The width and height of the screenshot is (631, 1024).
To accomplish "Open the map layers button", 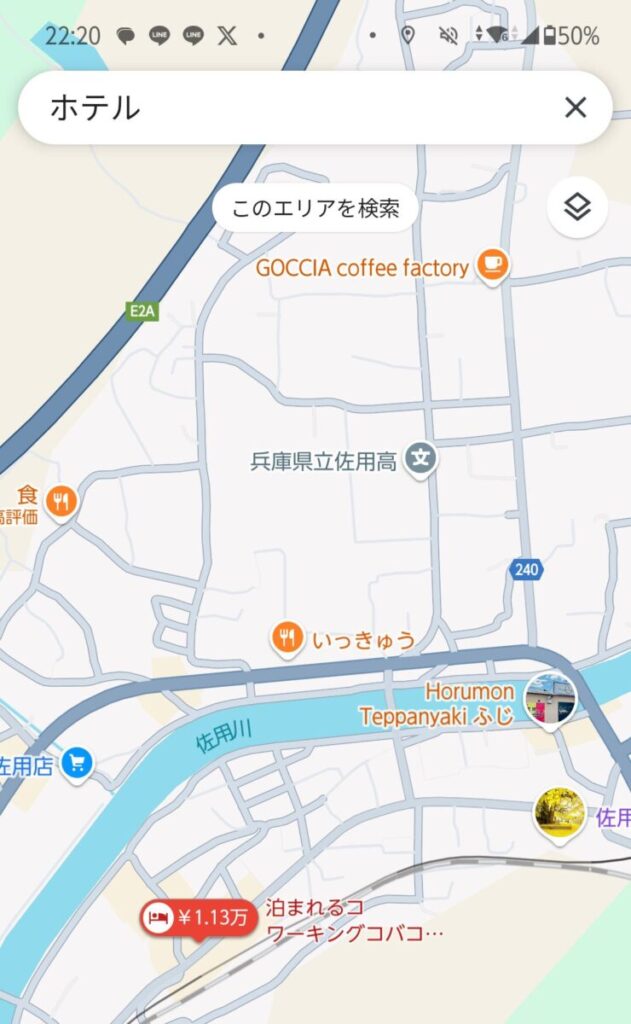I will [577, 207].
